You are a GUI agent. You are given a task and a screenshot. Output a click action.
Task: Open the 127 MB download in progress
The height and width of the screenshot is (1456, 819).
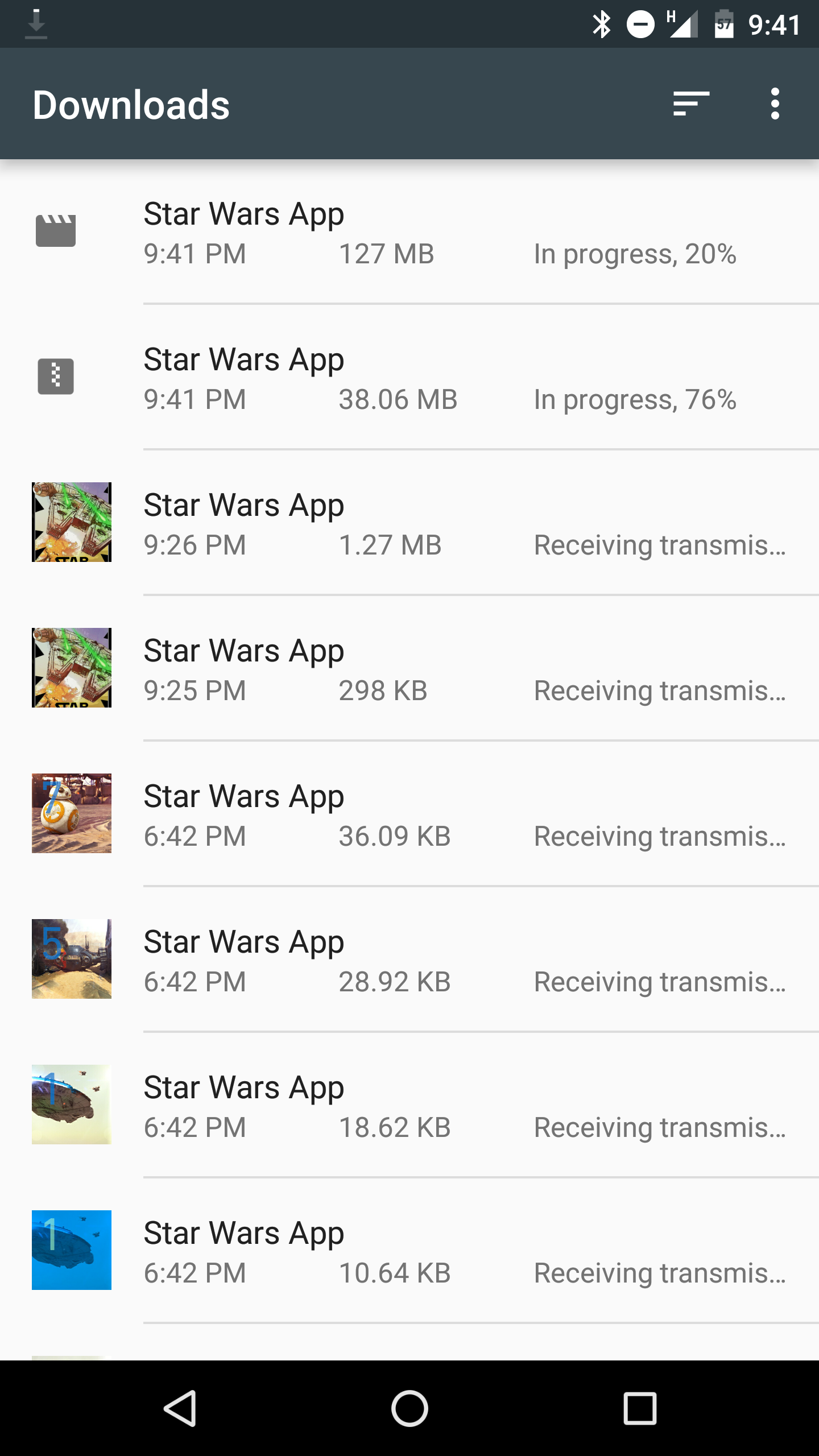pos(409,231)
